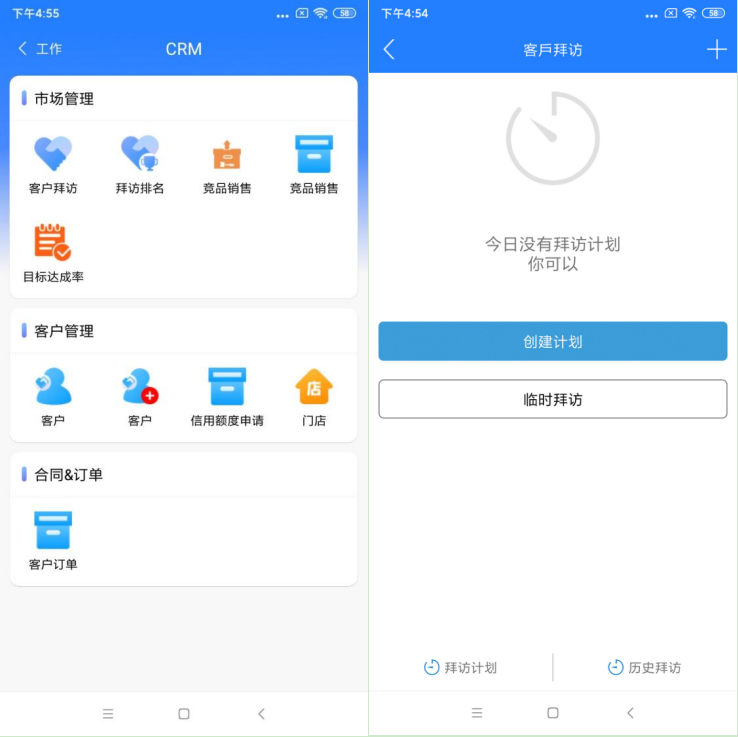This screenshot has height=737, width=738.
Task: Open 竞品销售 with the blue archive icon
Action: 314,165
